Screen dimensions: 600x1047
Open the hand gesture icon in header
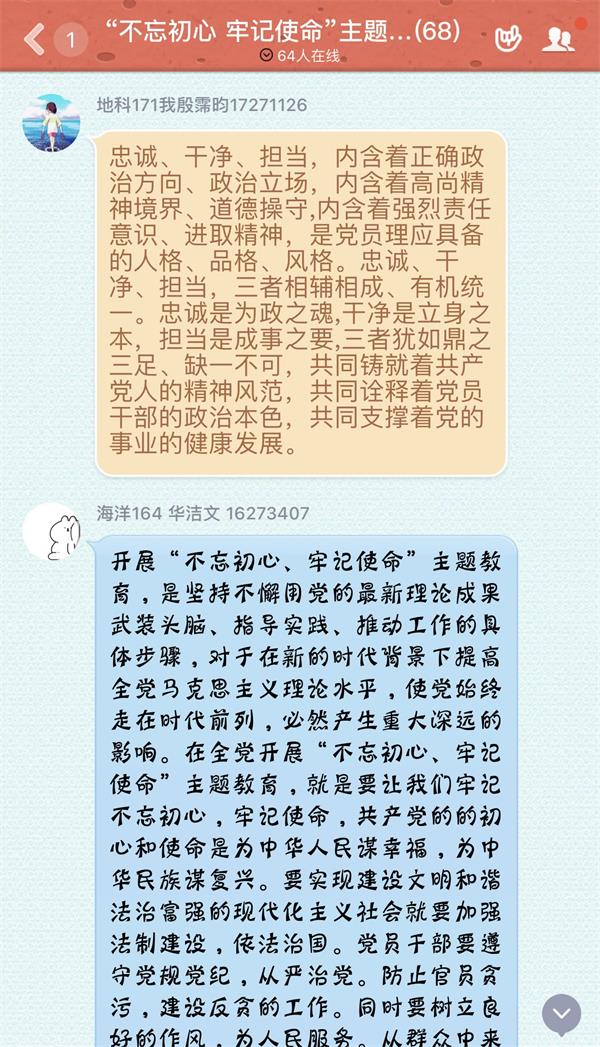click(508, 39)
